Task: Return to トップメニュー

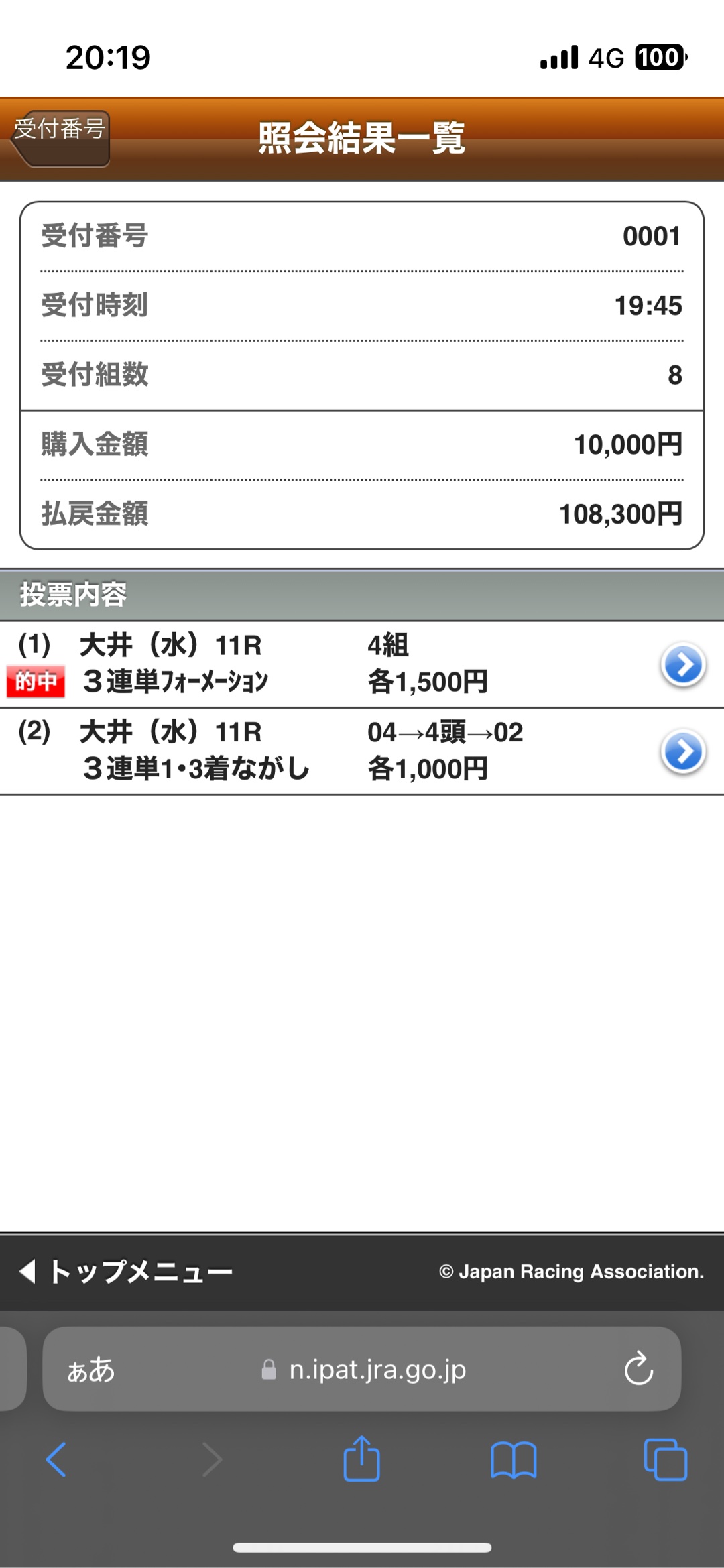Action: pos(126,1272)
